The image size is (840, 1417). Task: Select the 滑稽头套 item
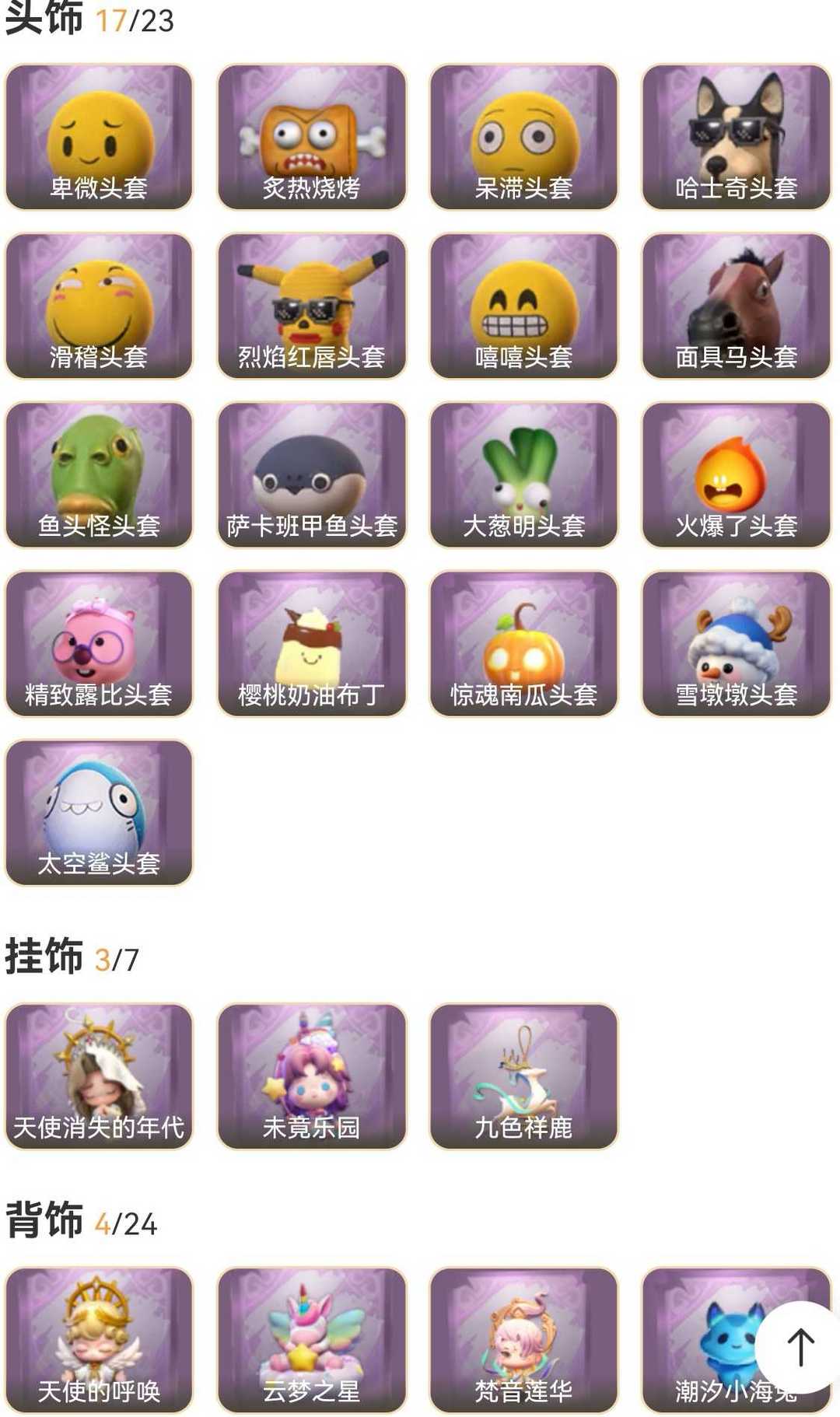[99, 306]
